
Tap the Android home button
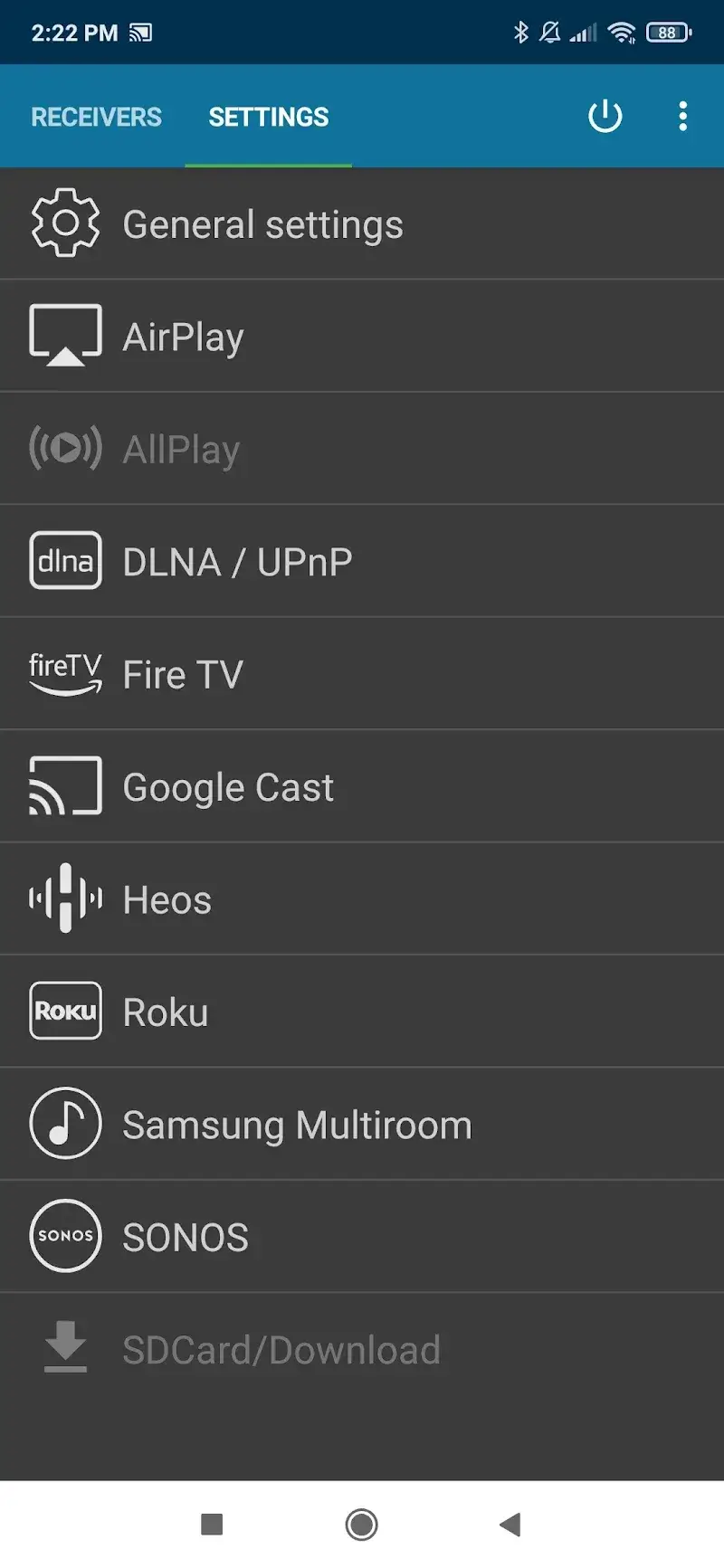pyautogui.click(x=361, y=1524)
